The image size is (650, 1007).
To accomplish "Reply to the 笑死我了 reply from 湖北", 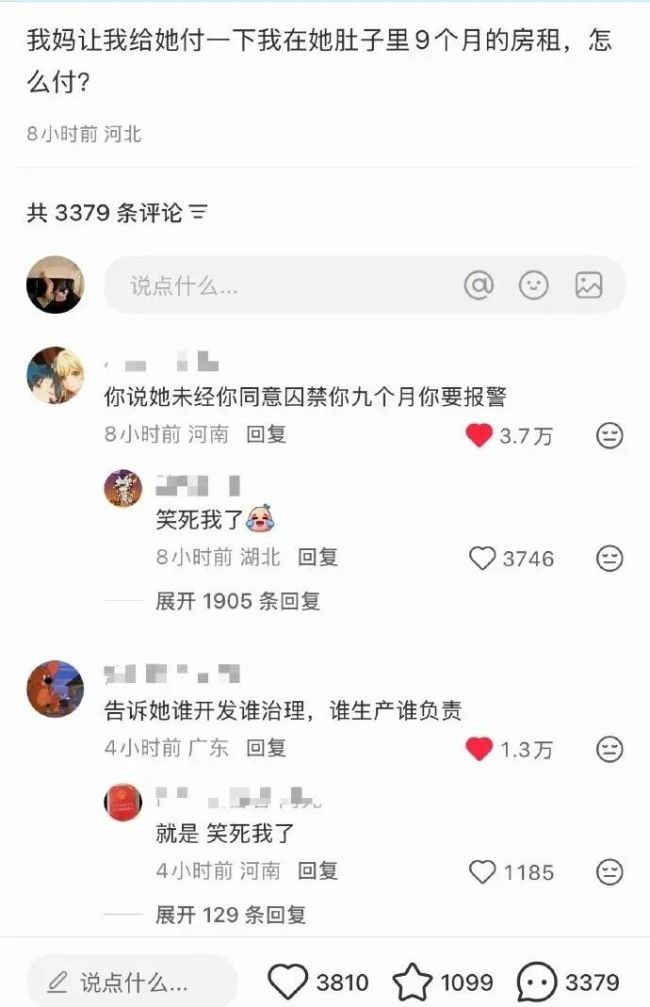I will point(318,558).
